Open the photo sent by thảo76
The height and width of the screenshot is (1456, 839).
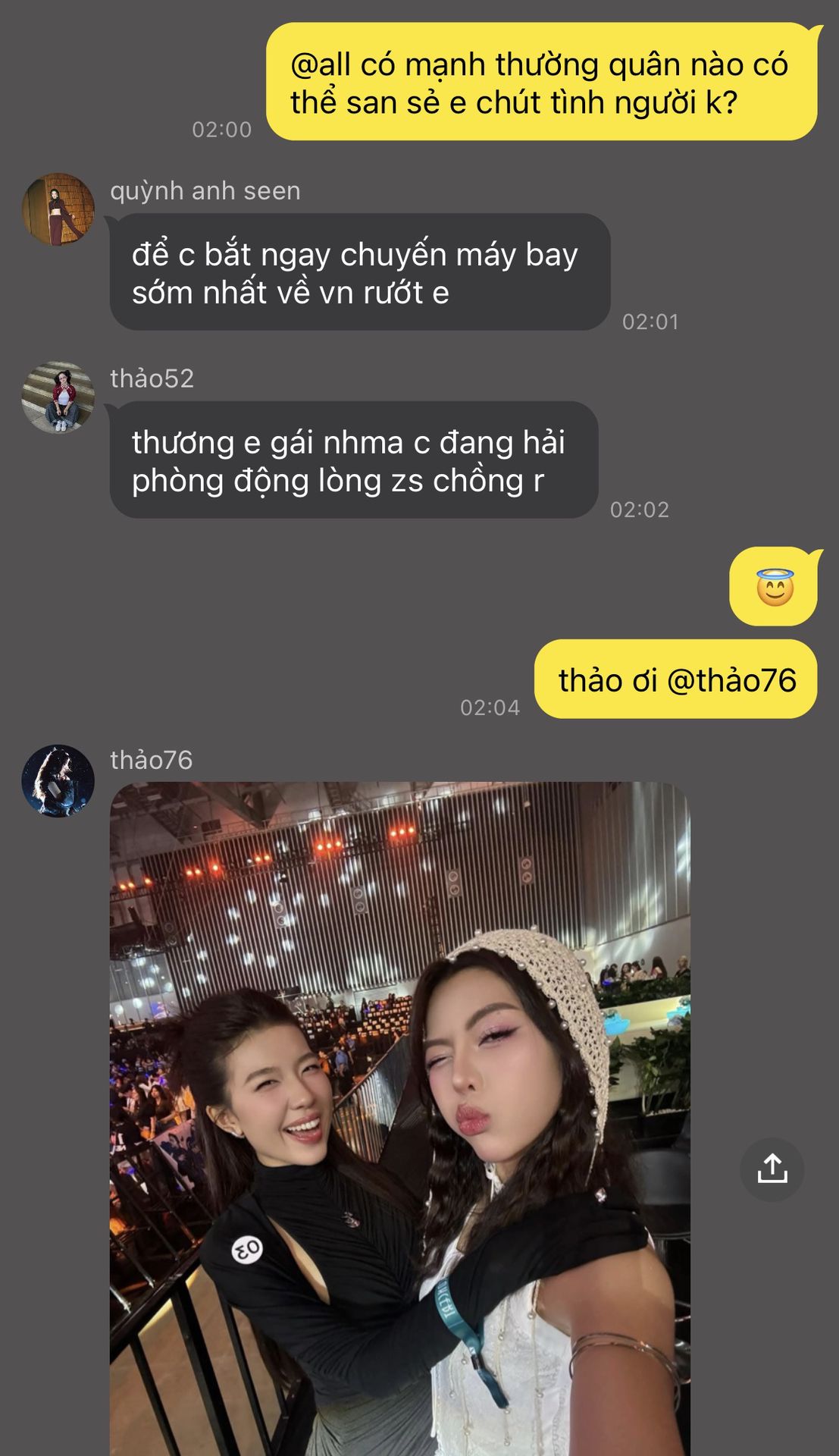[399, 1119]
